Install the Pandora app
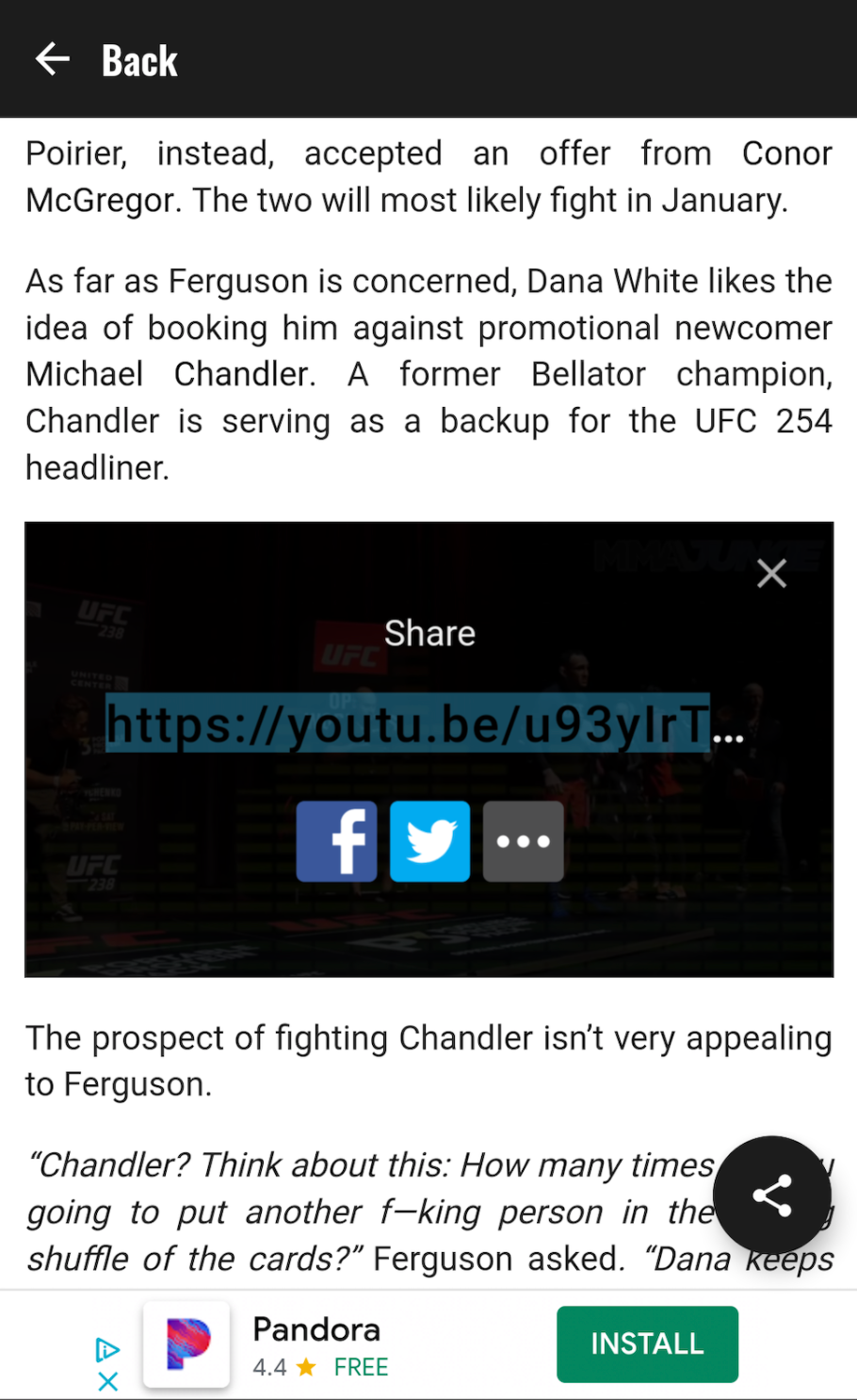This screenshot has width=857, height=1400. click(x=647, y=1343)
